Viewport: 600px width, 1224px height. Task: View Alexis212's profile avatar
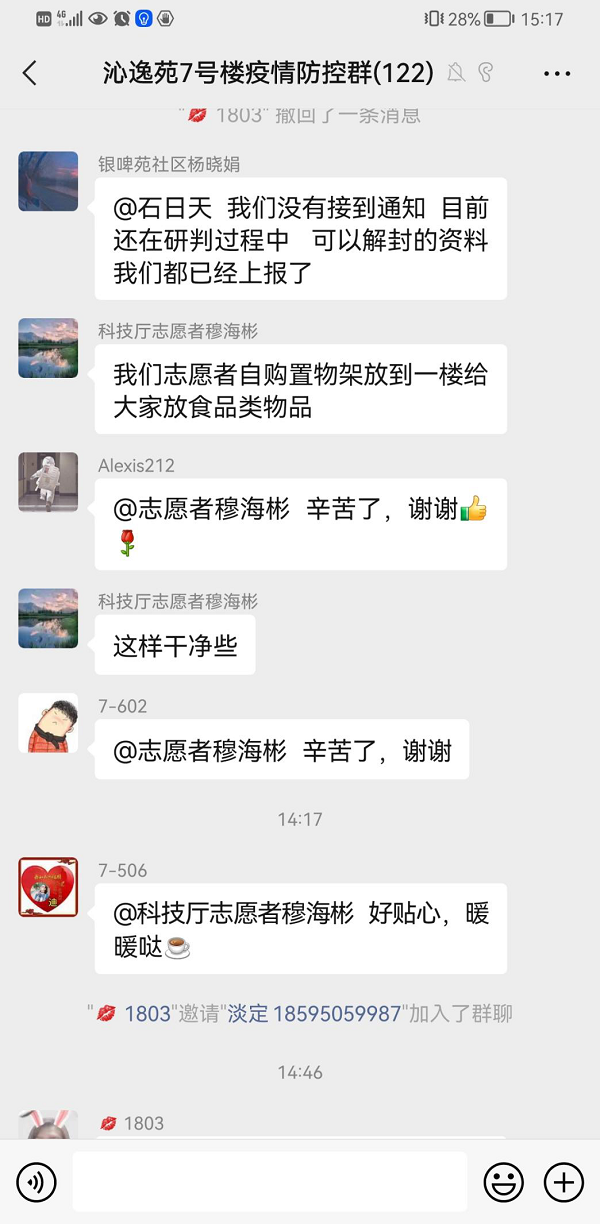(48, 482)
